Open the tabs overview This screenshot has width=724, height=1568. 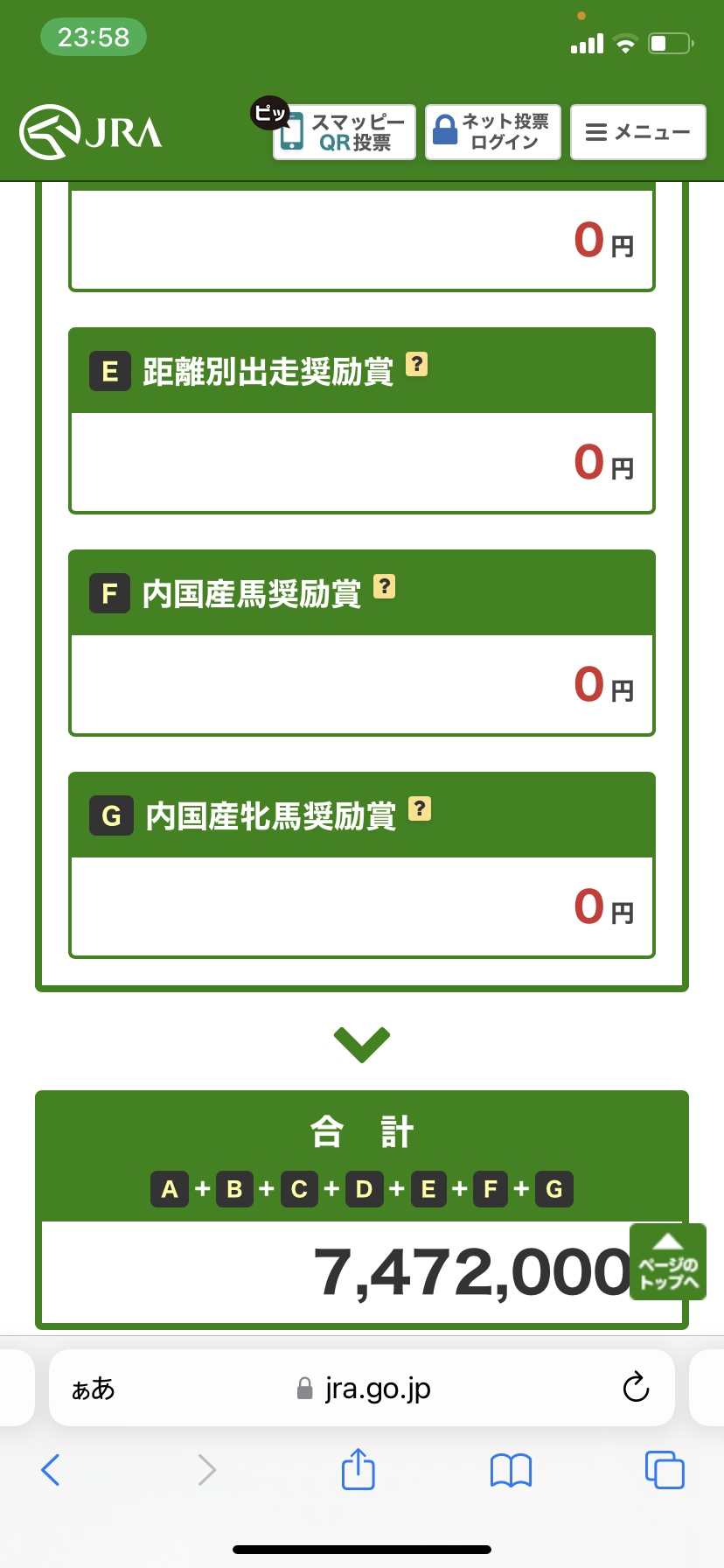click(x=665, y=1470)
